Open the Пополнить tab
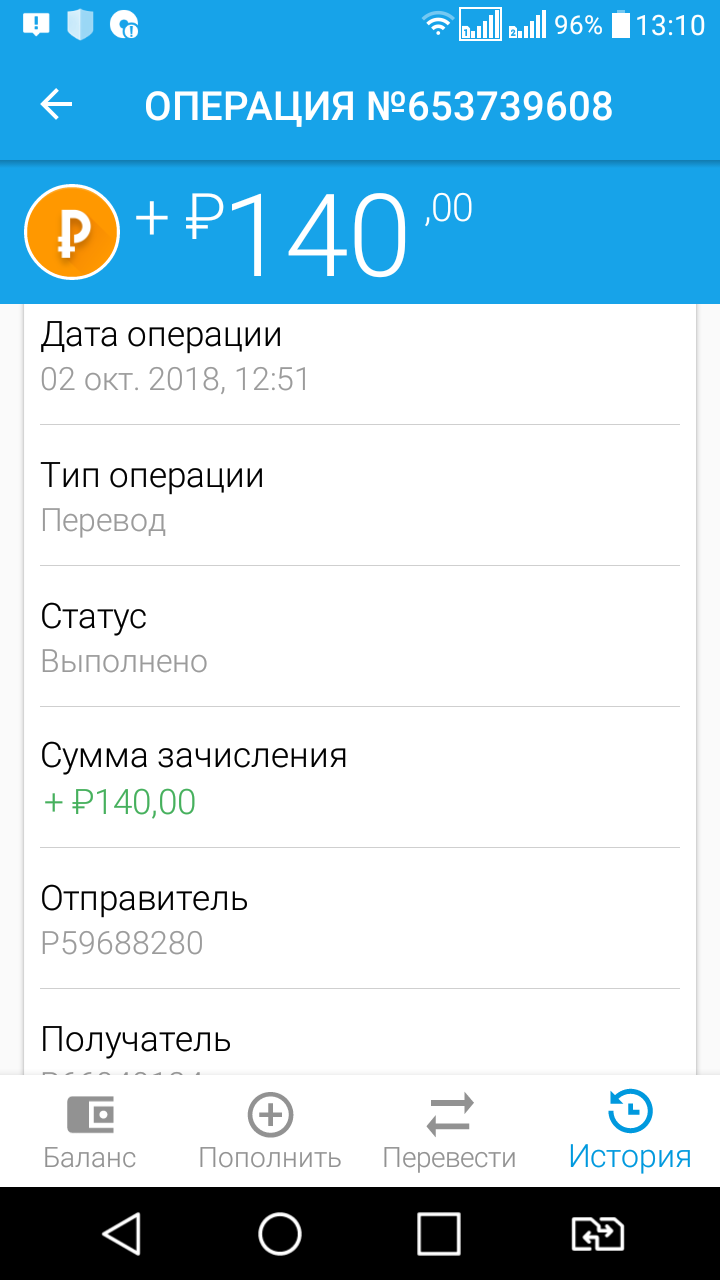 [270, 1131]
